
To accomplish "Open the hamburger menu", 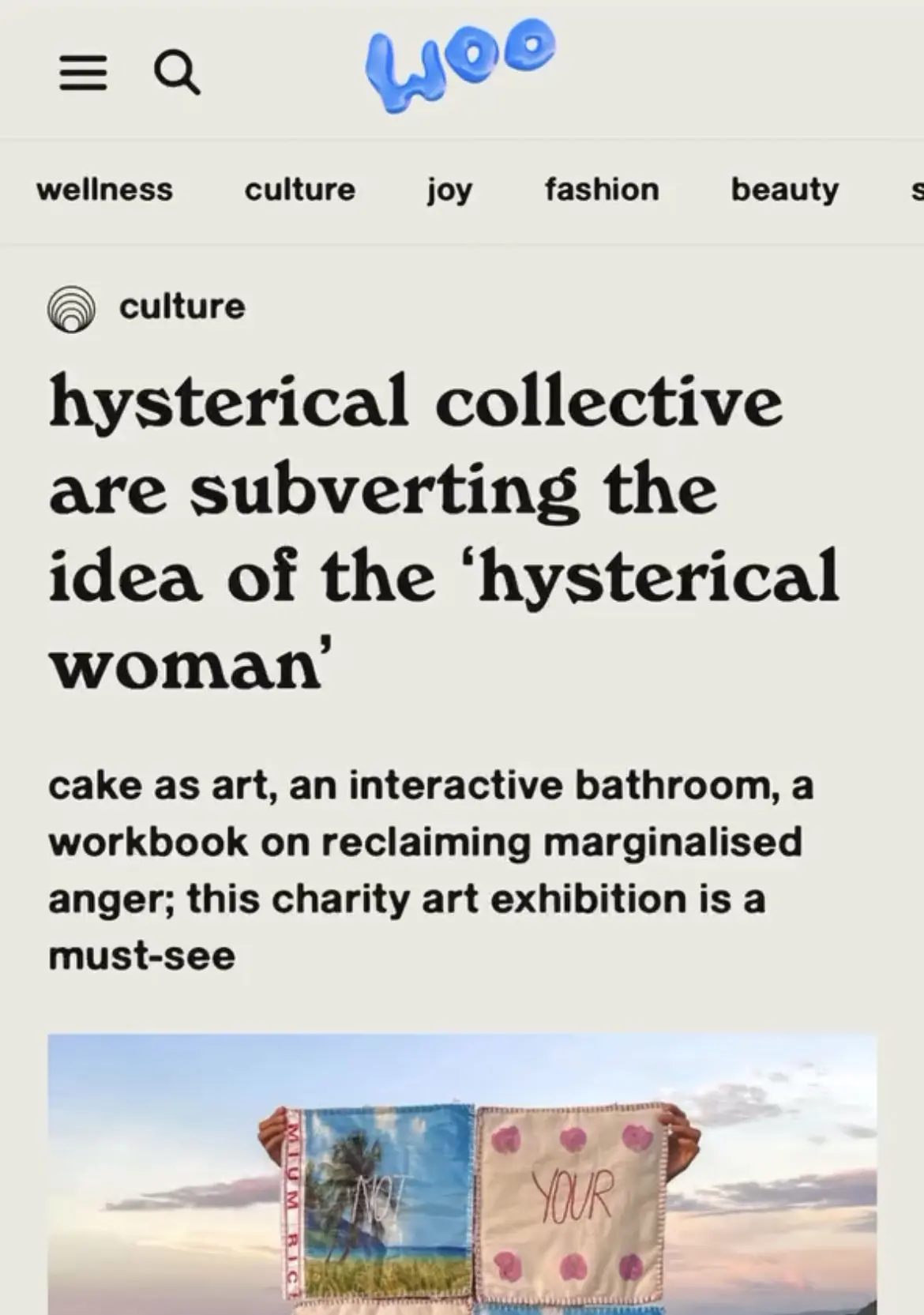I will pyautogui.click(x=83, y=73).
